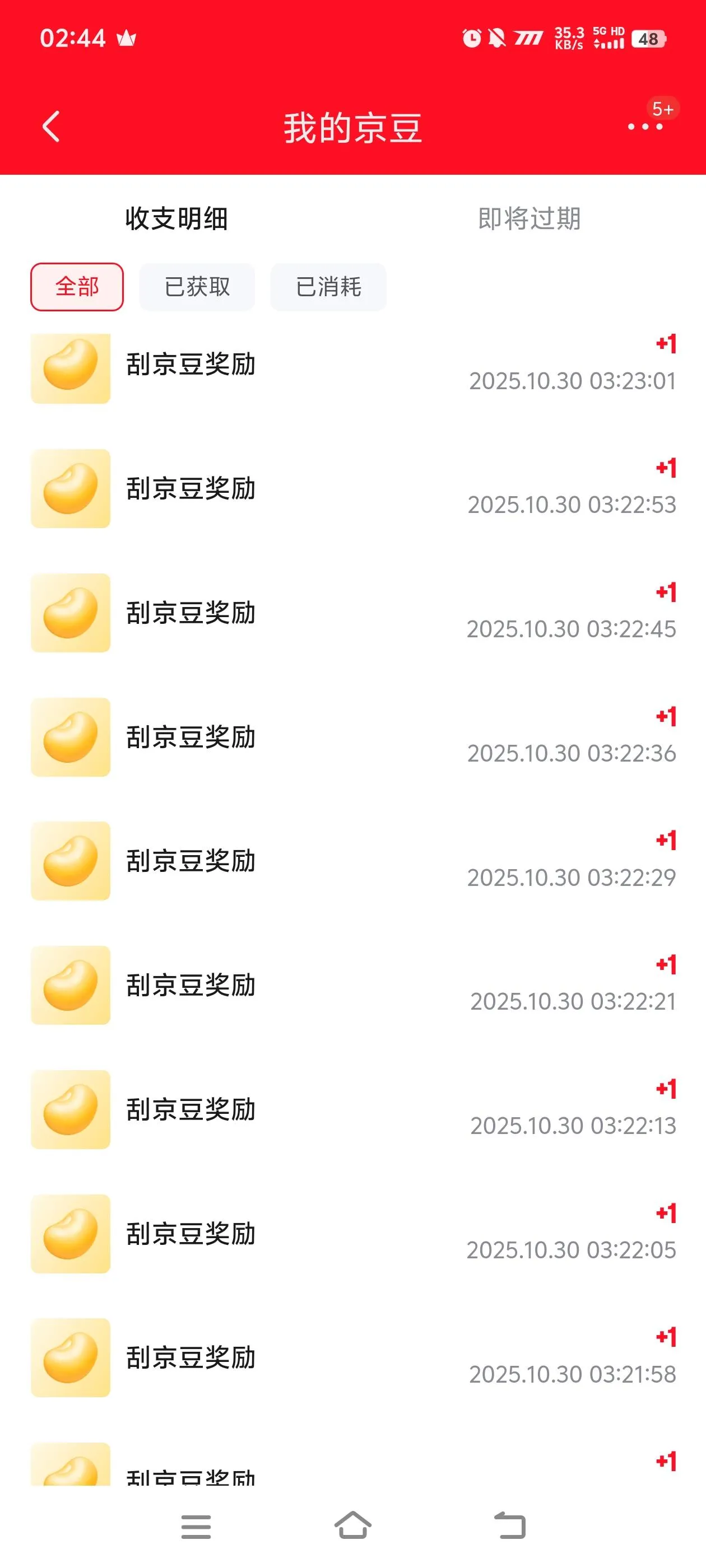706x1568 pixels.
Task: Open recent apps from navigation bar
Action: (196, 1527)
